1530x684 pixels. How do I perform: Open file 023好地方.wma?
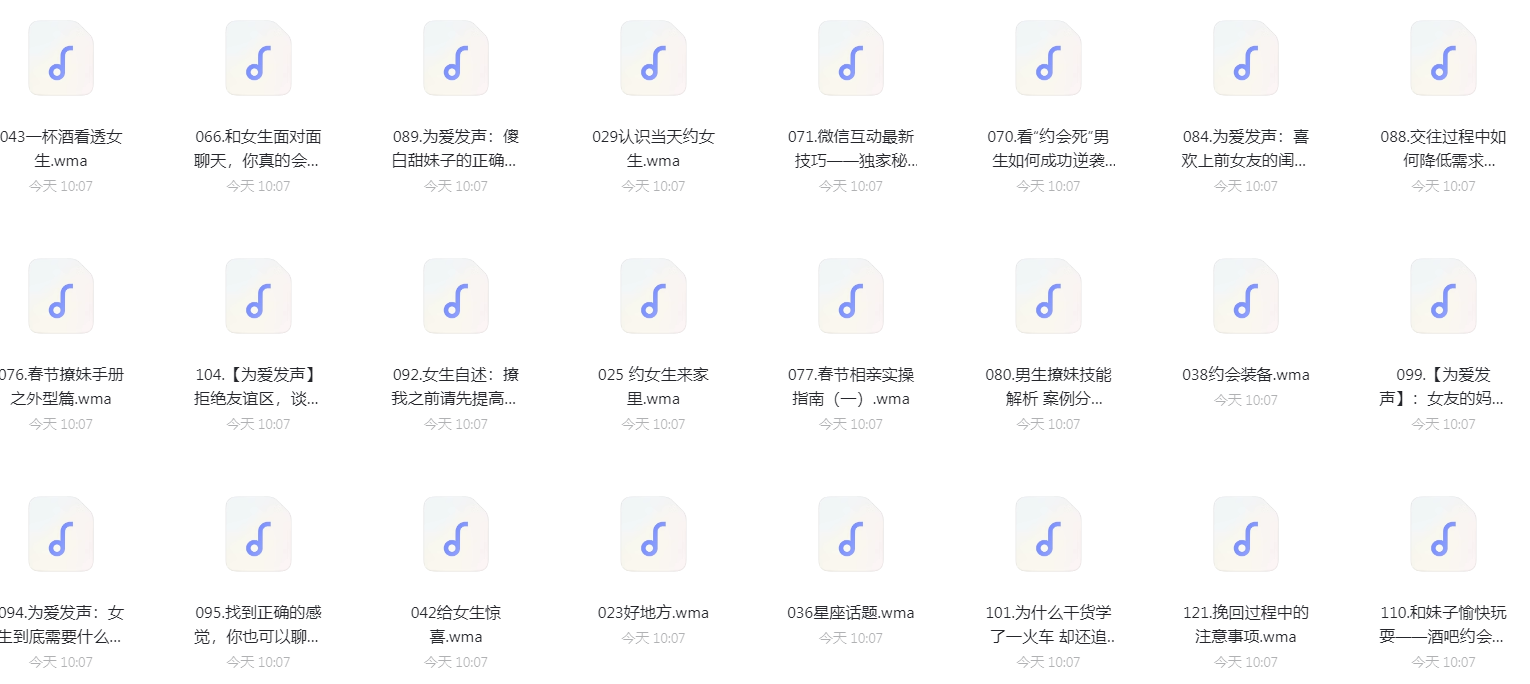pyautogui.click(x=653, y=534)
